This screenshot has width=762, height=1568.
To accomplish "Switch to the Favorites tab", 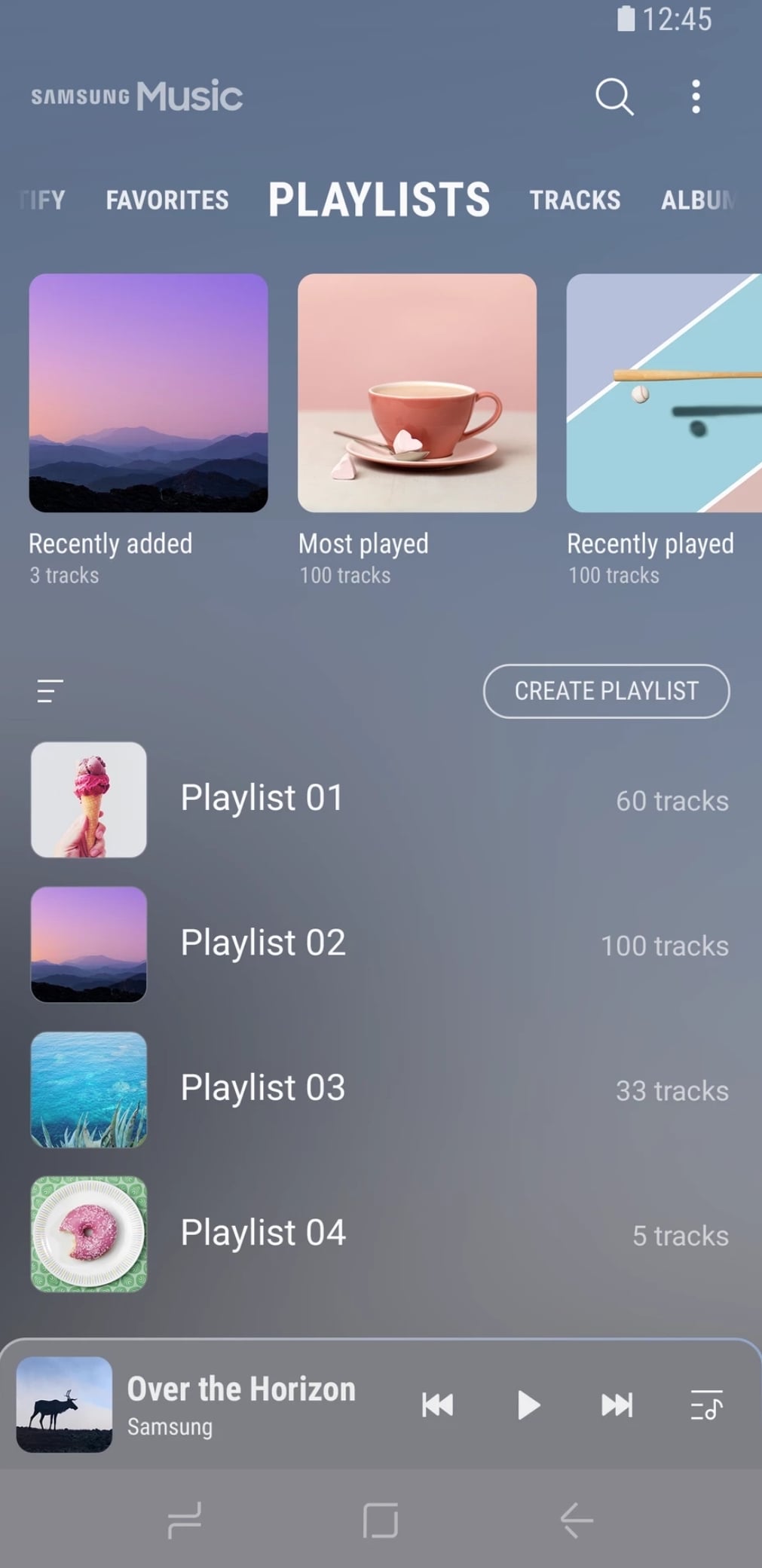I will (x=167, y=200).
